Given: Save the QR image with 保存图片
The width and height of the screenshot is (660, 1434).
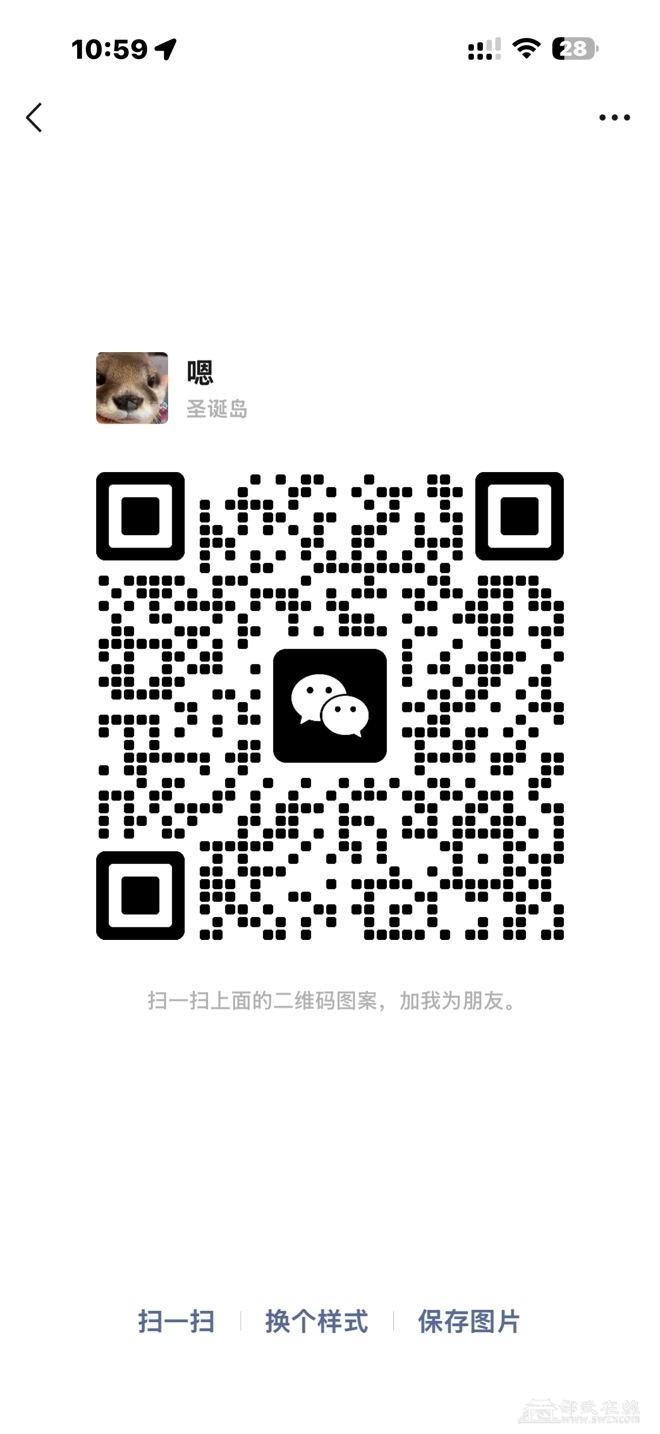Looking at the screenshot, I should (469, 1321).
